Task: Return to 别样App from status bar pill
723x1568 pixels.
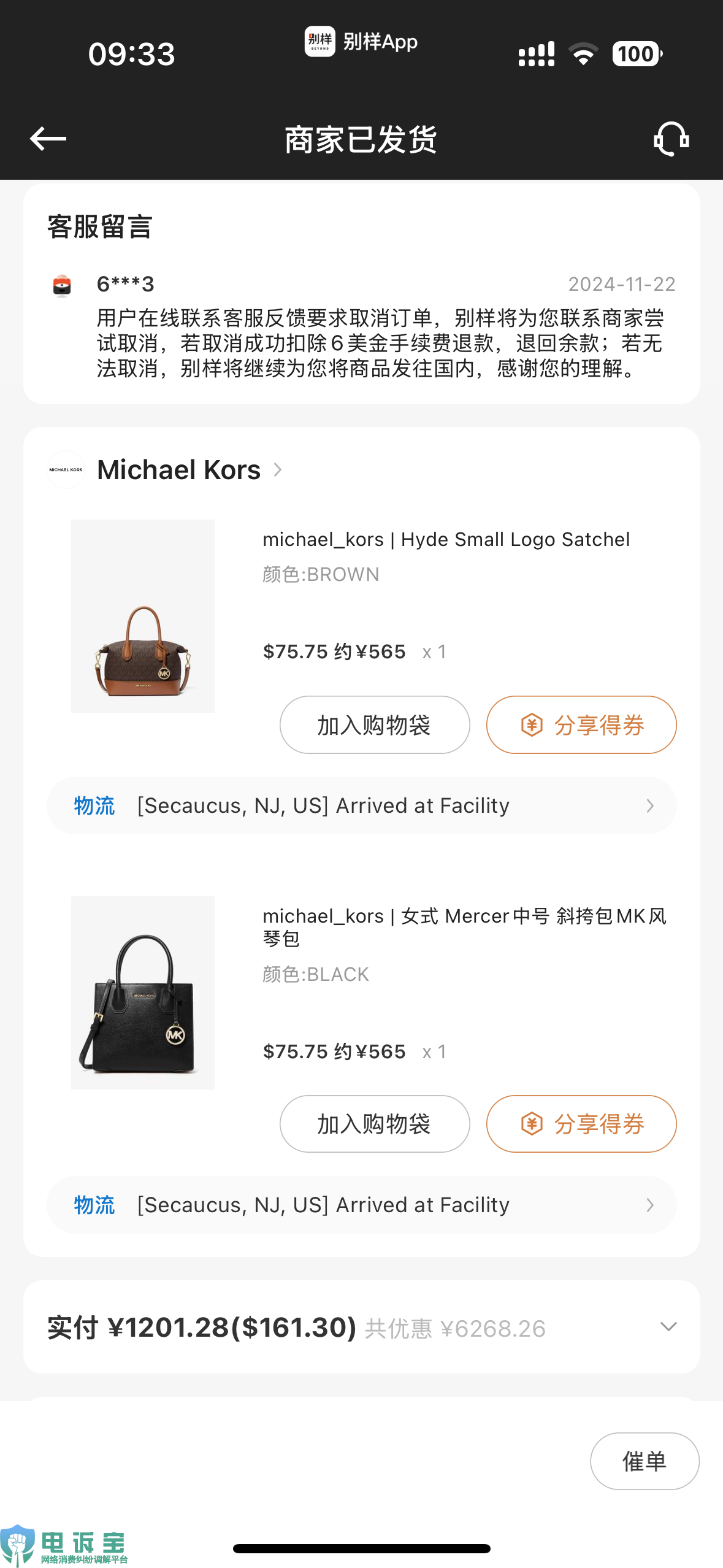Action: tap(361, 42)
